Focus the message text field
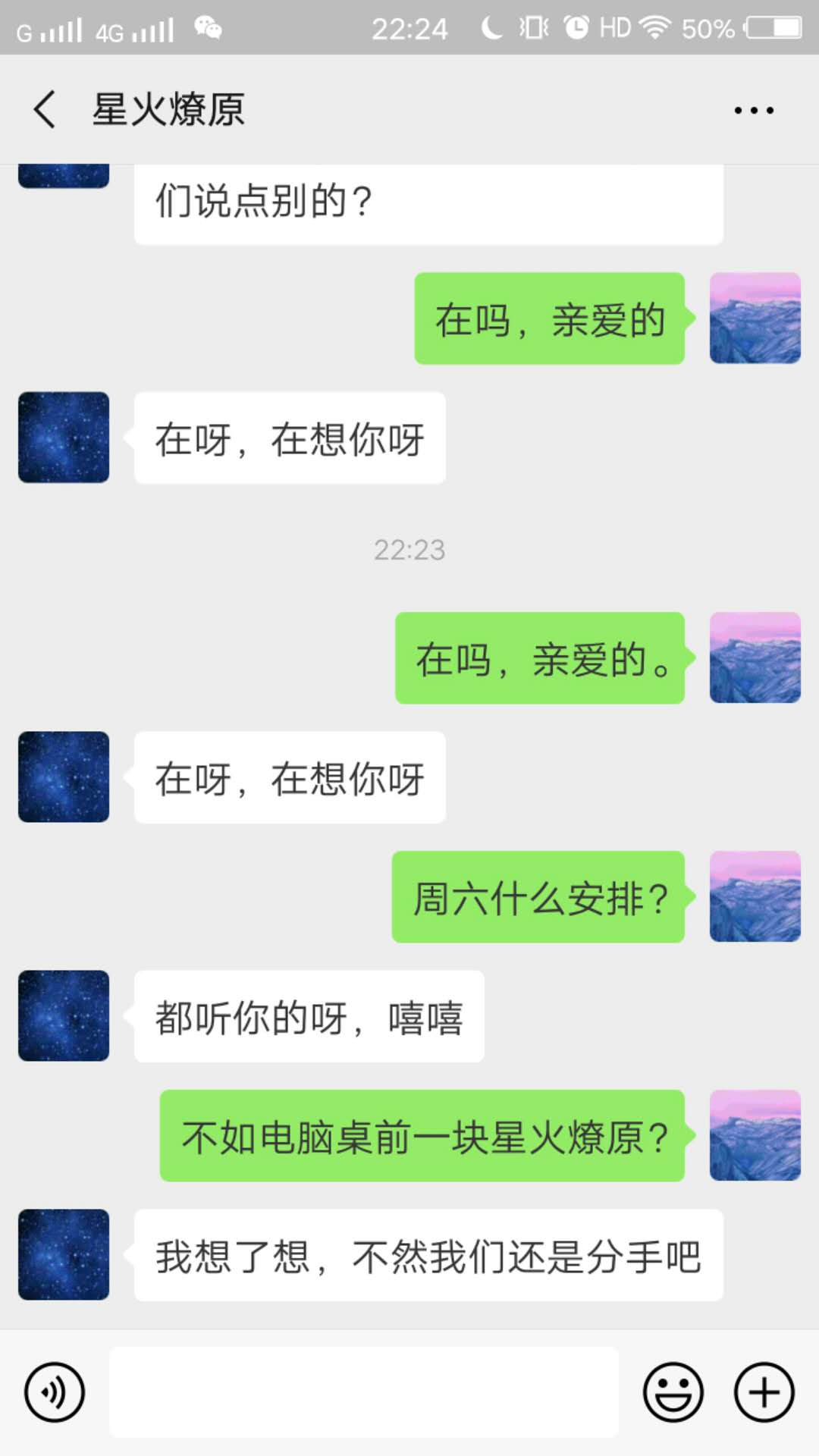Image resolution: width=819 pixels, height=1456 pixels. click(x=364, y=1392)
